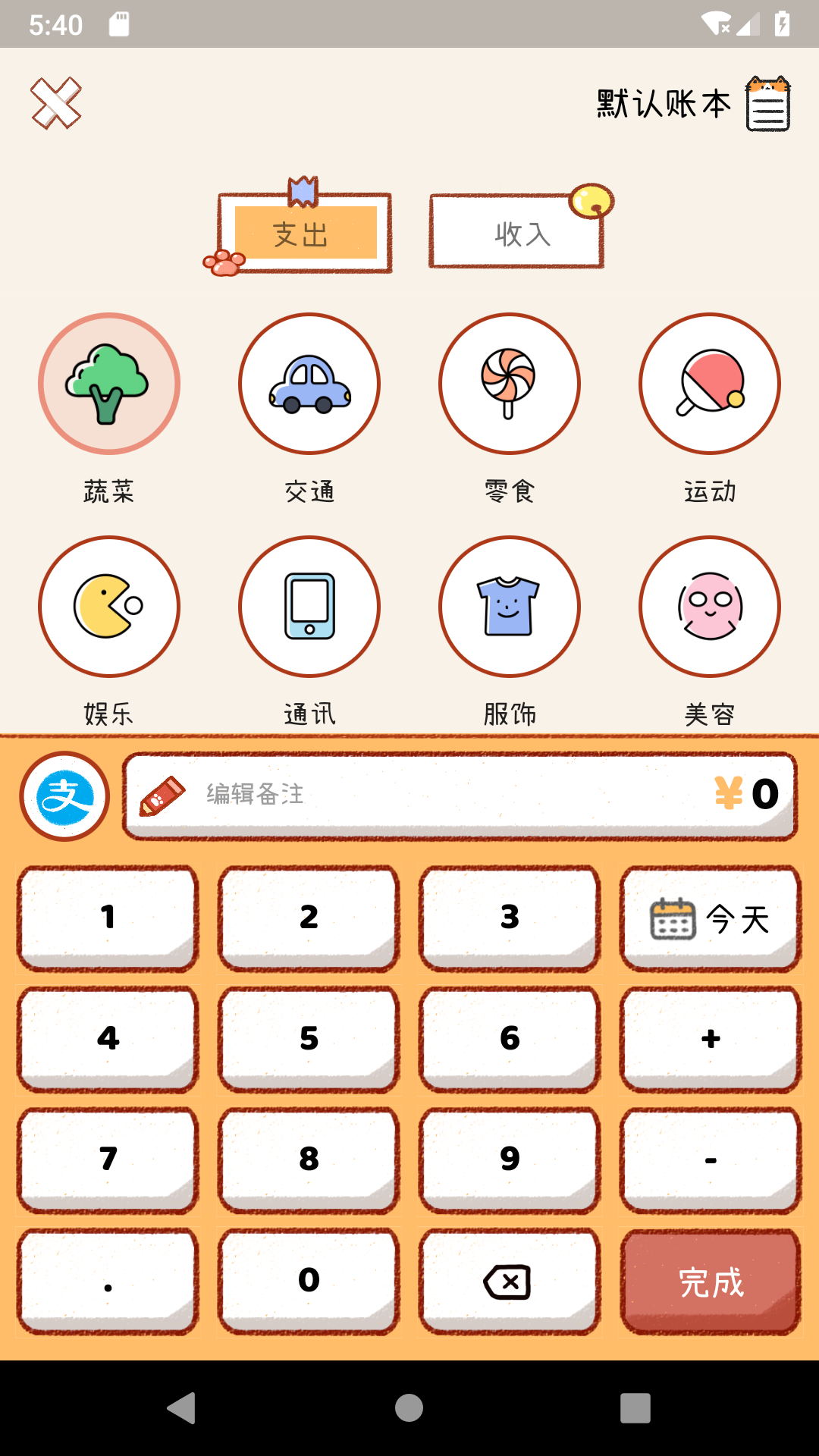Select the 零食 snacks lollipop icon
The width and height of the screenshot is (819, 1456).
point(510,384)
